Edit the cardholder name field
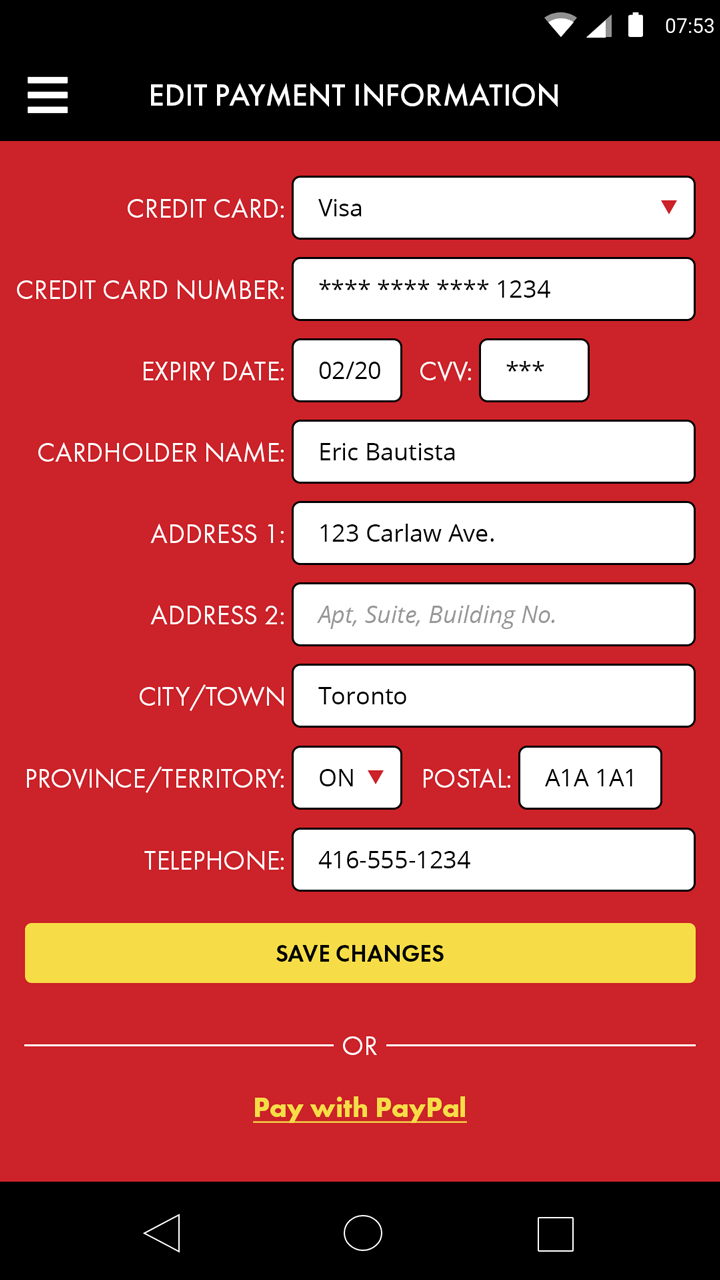The width and height of the screenshot is (720, 1280). (x=493, y=452)
